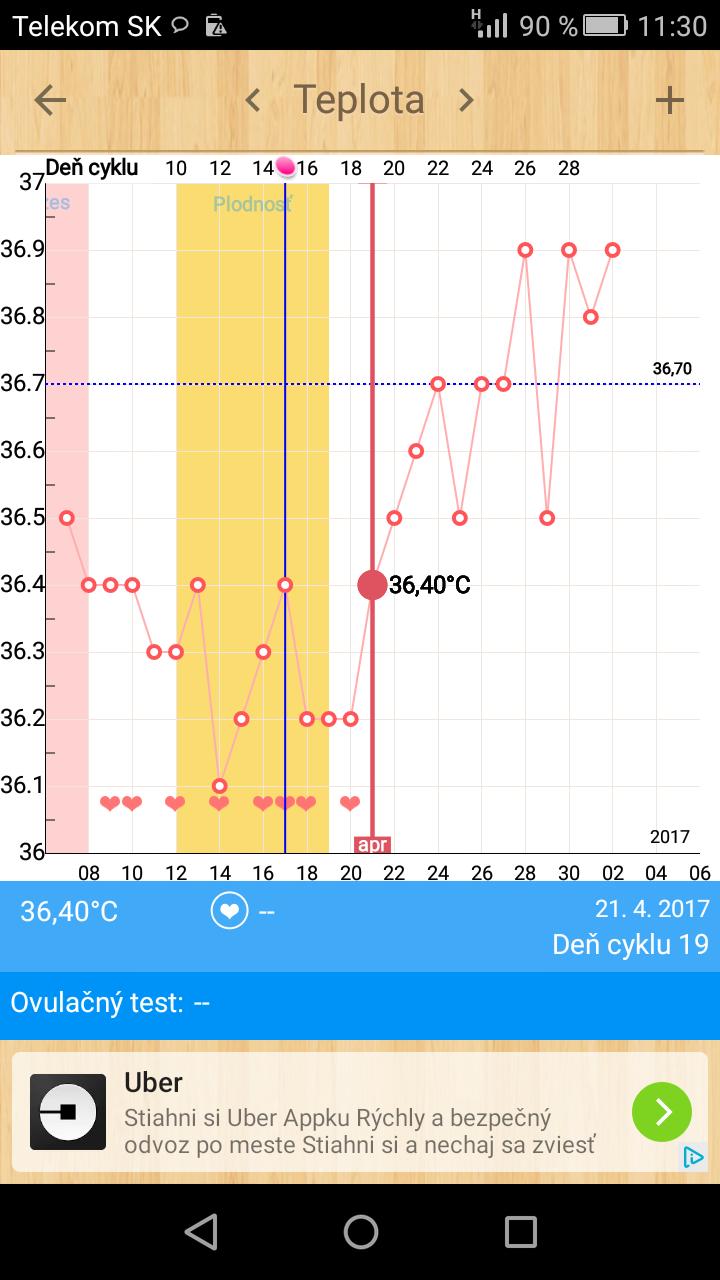Switch to the previous chart before Teplota
This screenshot has width=720, height=1280.
click(x=253, y=100)
